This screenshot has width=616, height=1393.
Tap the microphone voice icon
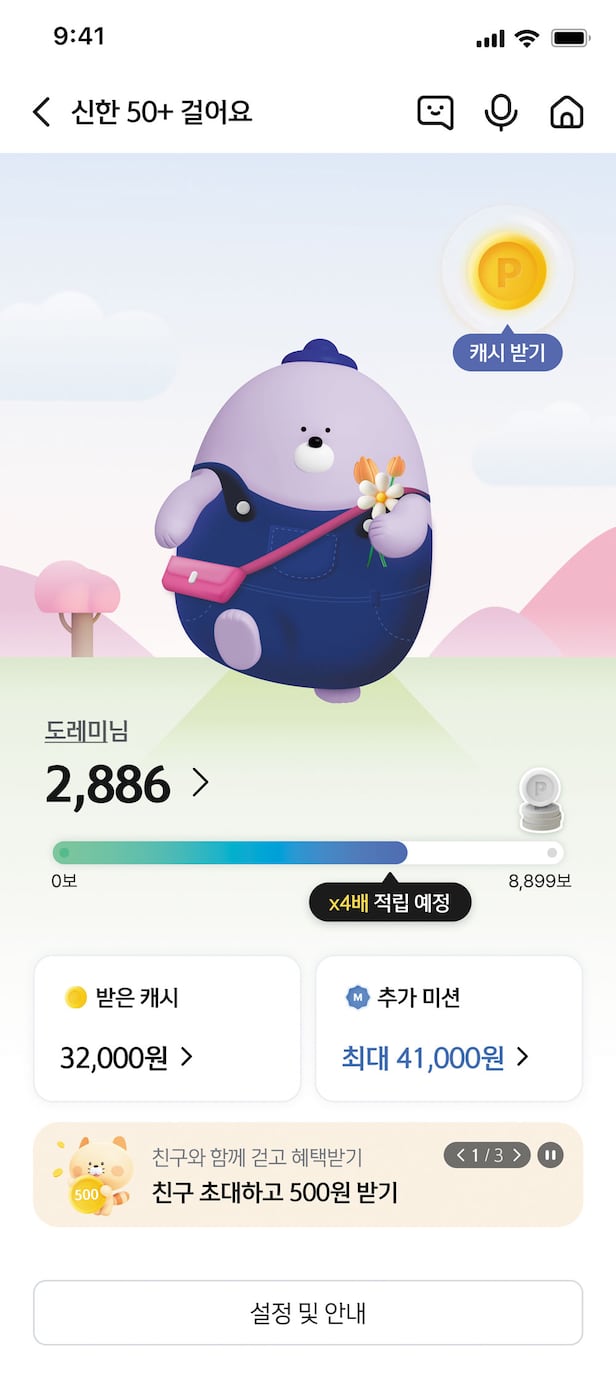click(501, 112)
